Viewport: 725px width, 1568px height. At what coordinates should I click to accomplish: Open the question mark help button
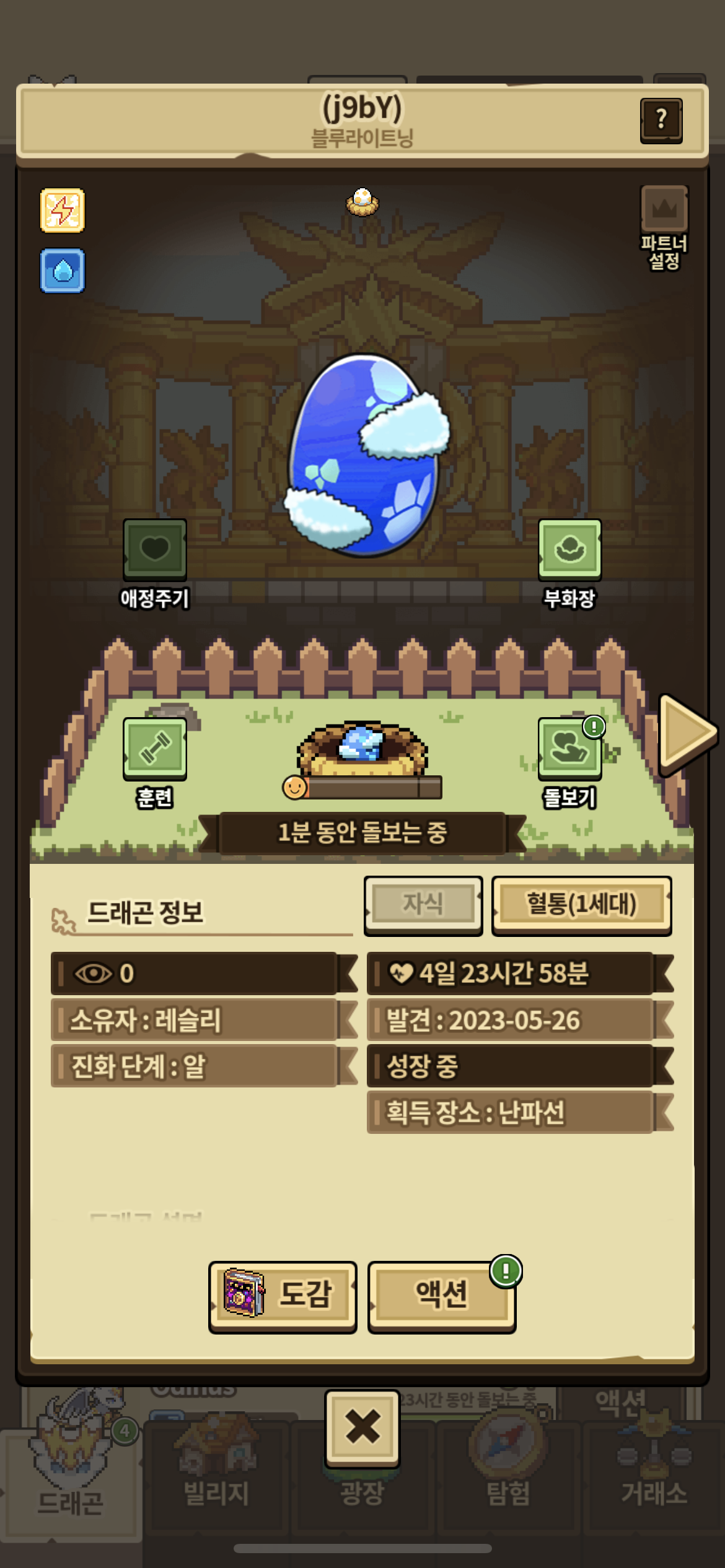pos(661,120)
